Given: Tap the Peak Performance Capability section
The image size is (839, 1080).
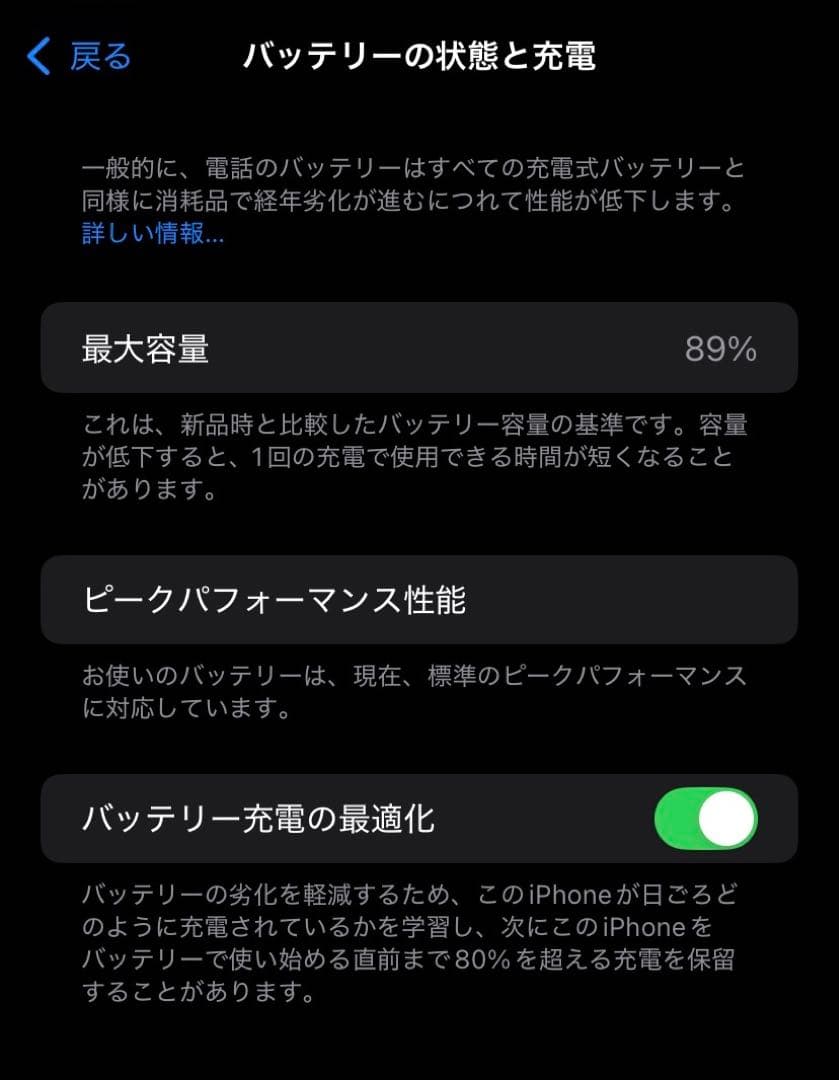Looking at the screenshot, I should [419, 600].
